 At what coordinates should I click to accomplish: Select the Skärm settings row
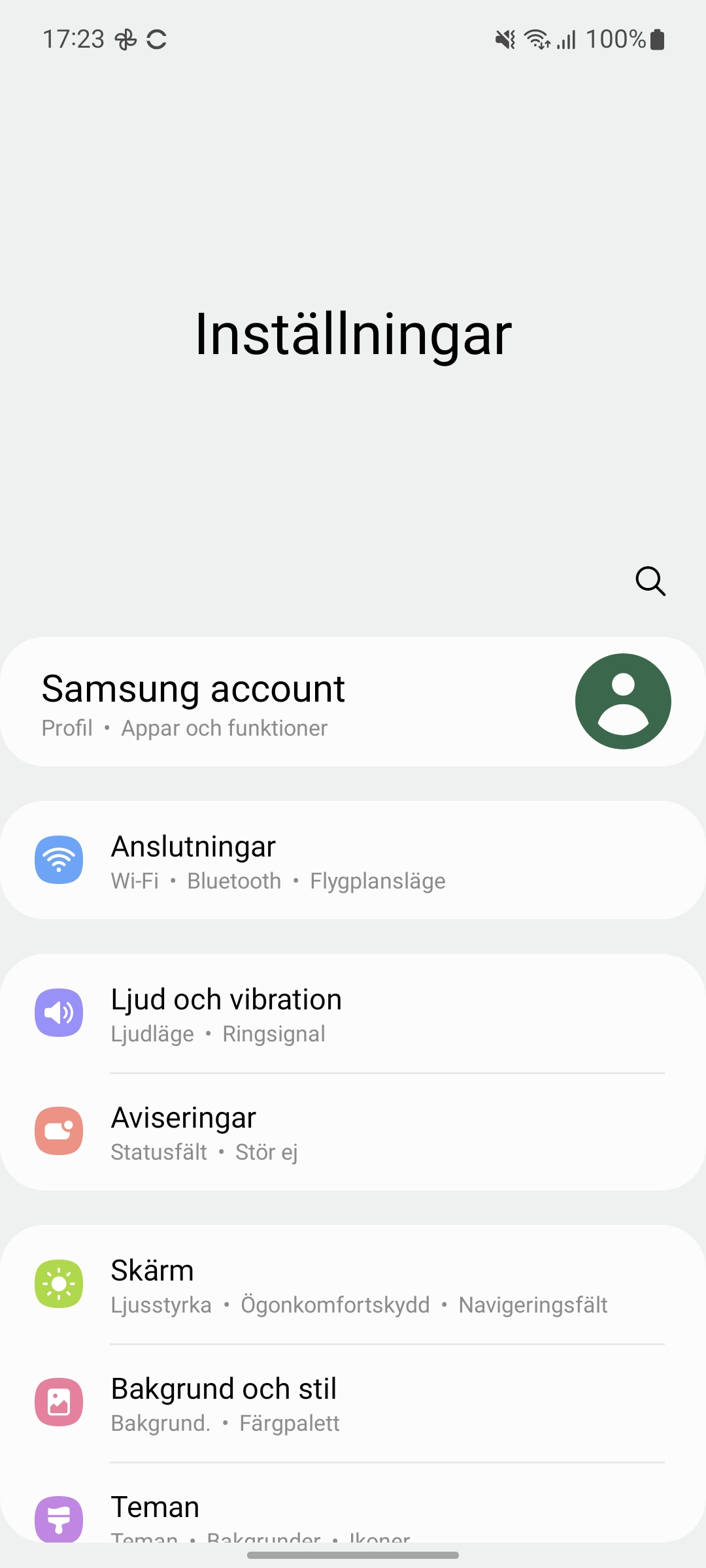click(x=353, y=1284)
